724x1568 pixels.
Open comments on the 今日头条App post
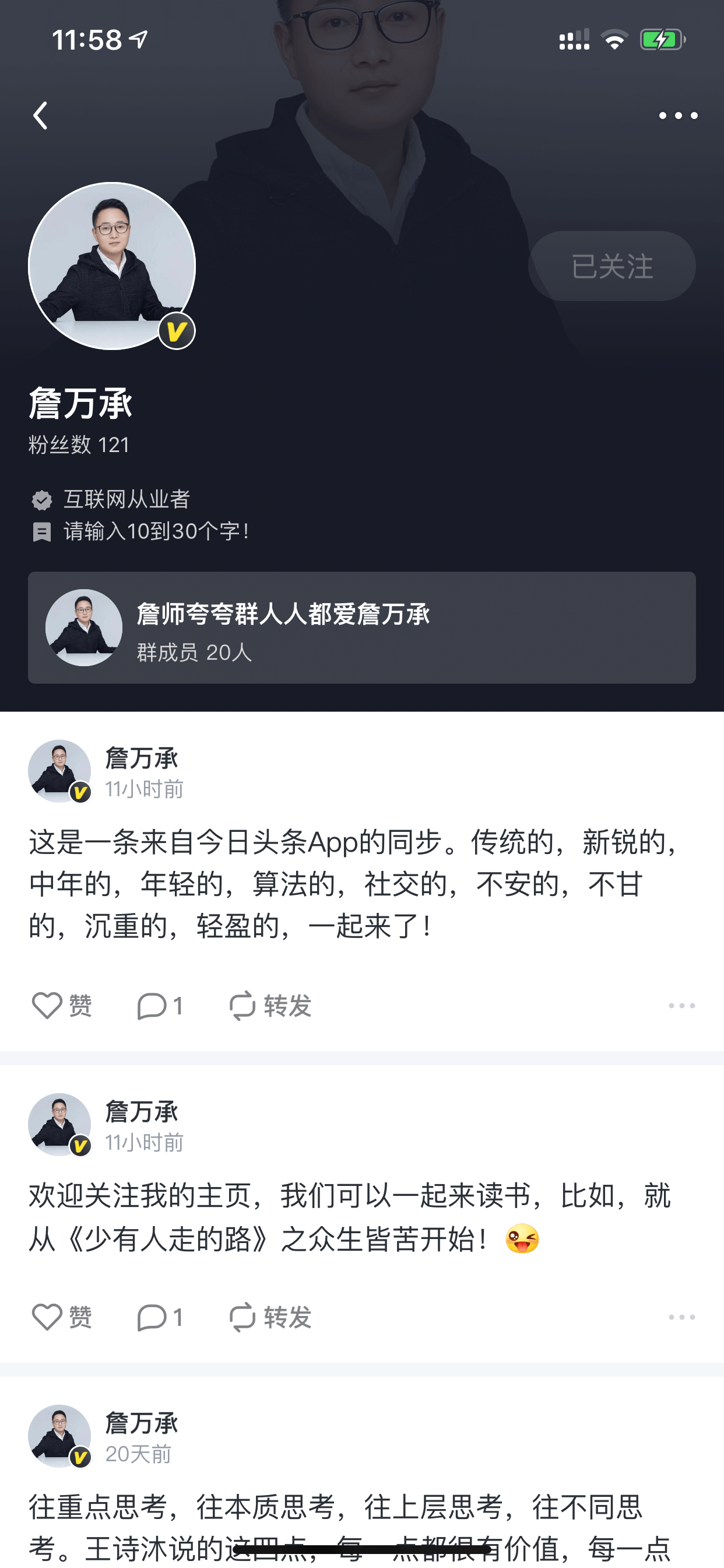click(x=160, y=1006)
